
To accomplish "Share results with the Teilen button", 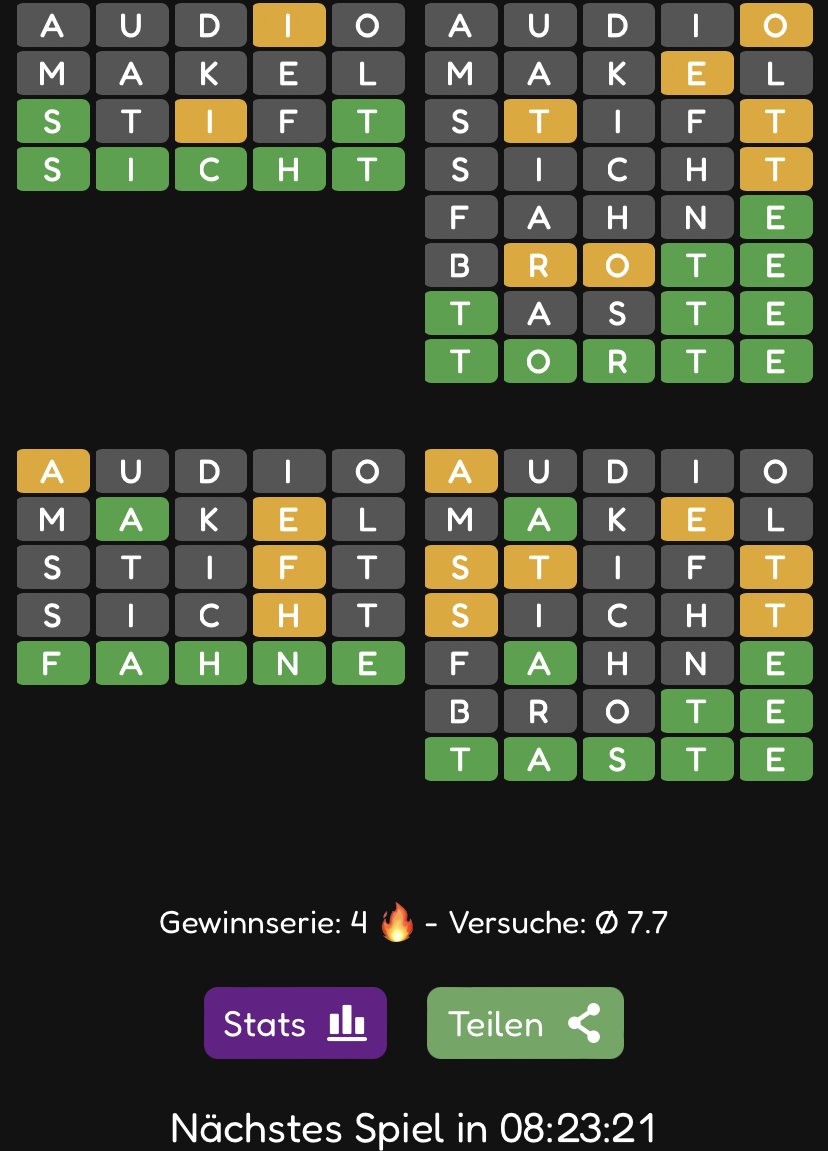I will coord(525,1023).
